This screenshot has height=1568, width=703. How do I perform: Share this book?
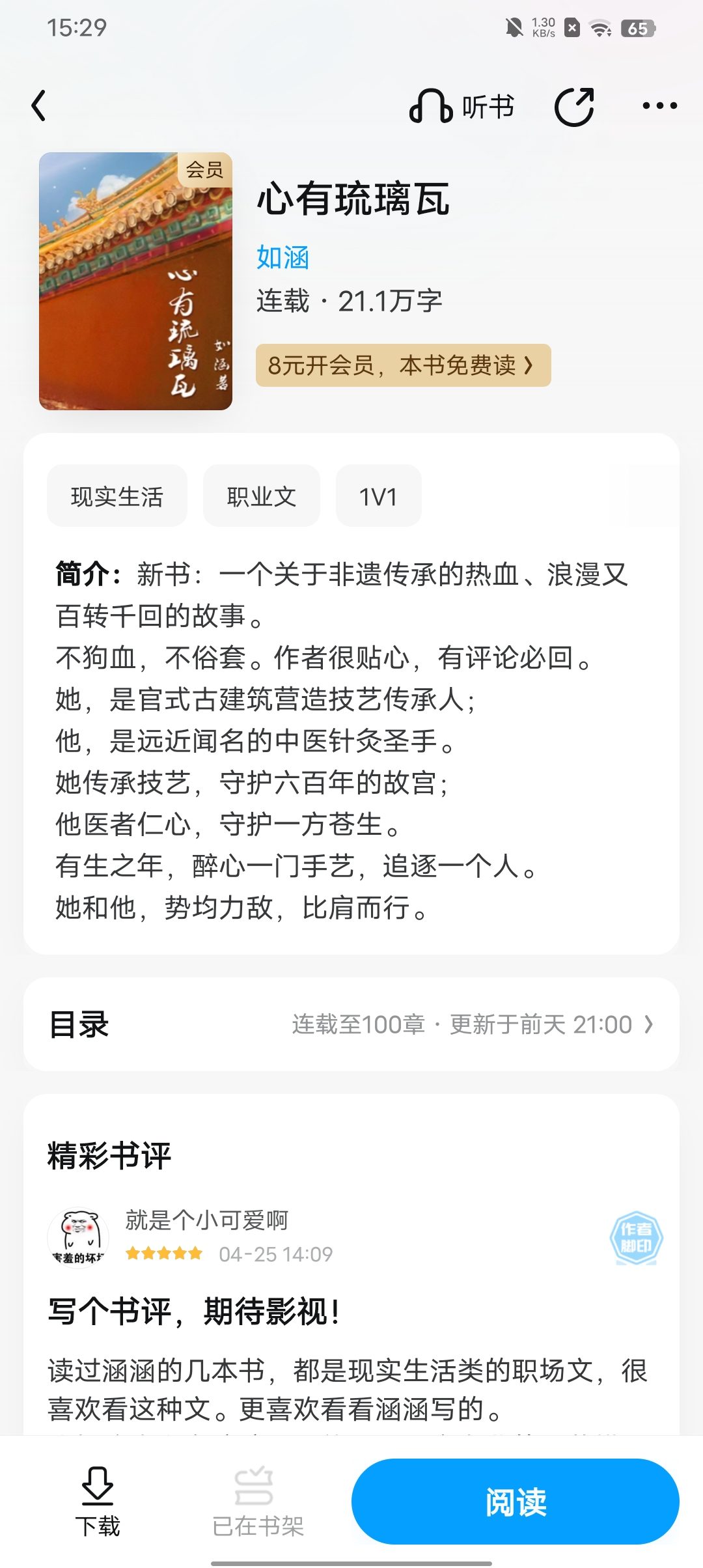click(574, 106)
